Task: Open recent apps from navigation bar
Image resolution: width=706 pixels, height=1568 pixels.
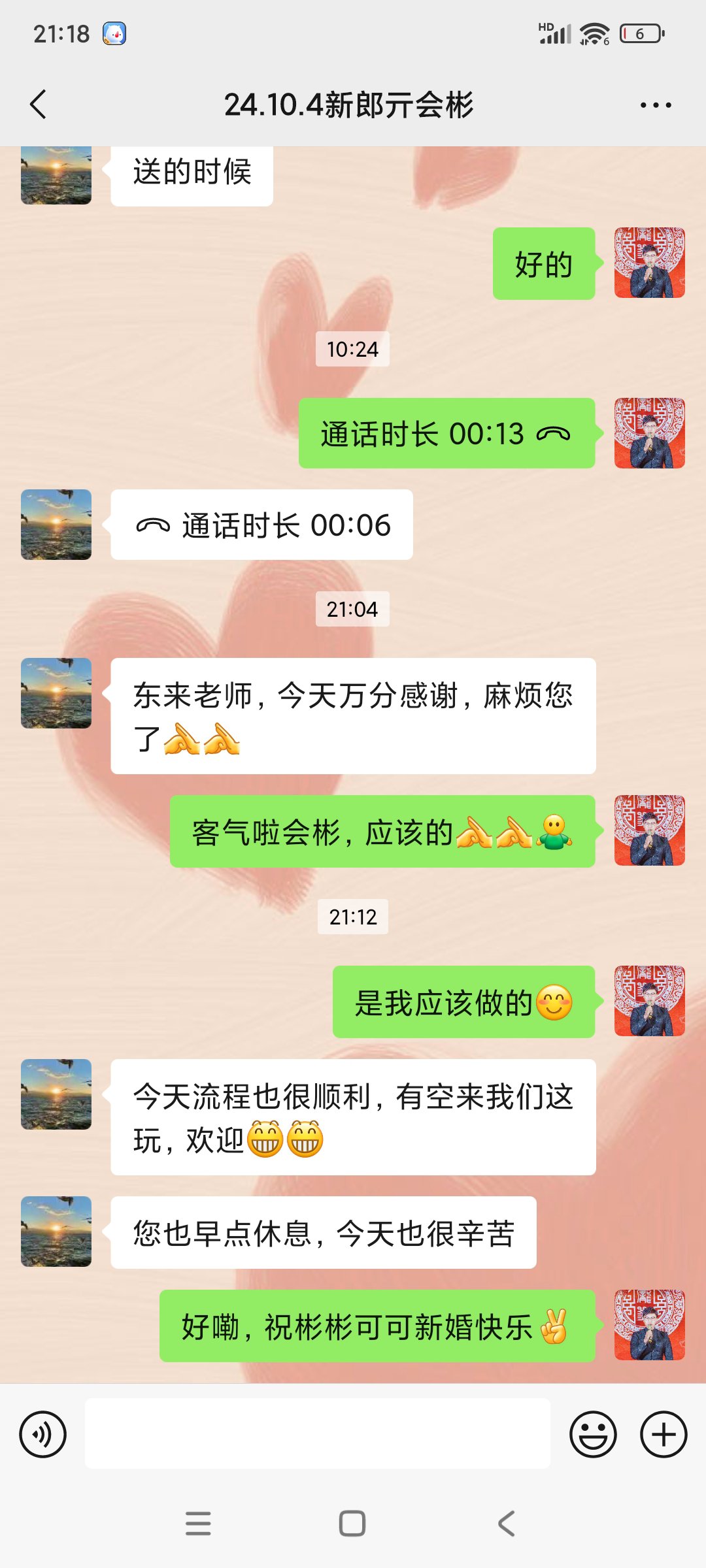Action: click(x=198, y=1523)
